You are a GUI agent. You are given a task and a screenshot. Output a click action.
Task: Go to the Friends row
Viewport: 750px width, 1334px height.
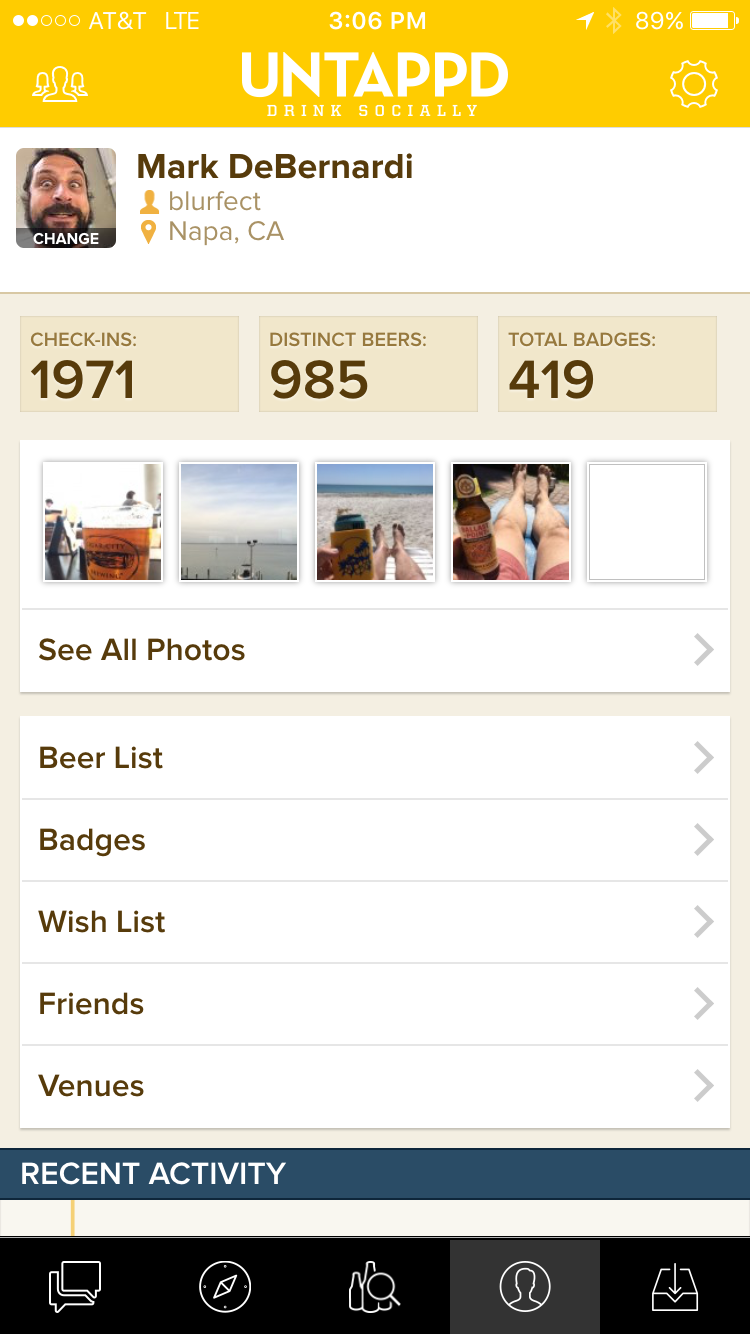tap(375, 1004)
